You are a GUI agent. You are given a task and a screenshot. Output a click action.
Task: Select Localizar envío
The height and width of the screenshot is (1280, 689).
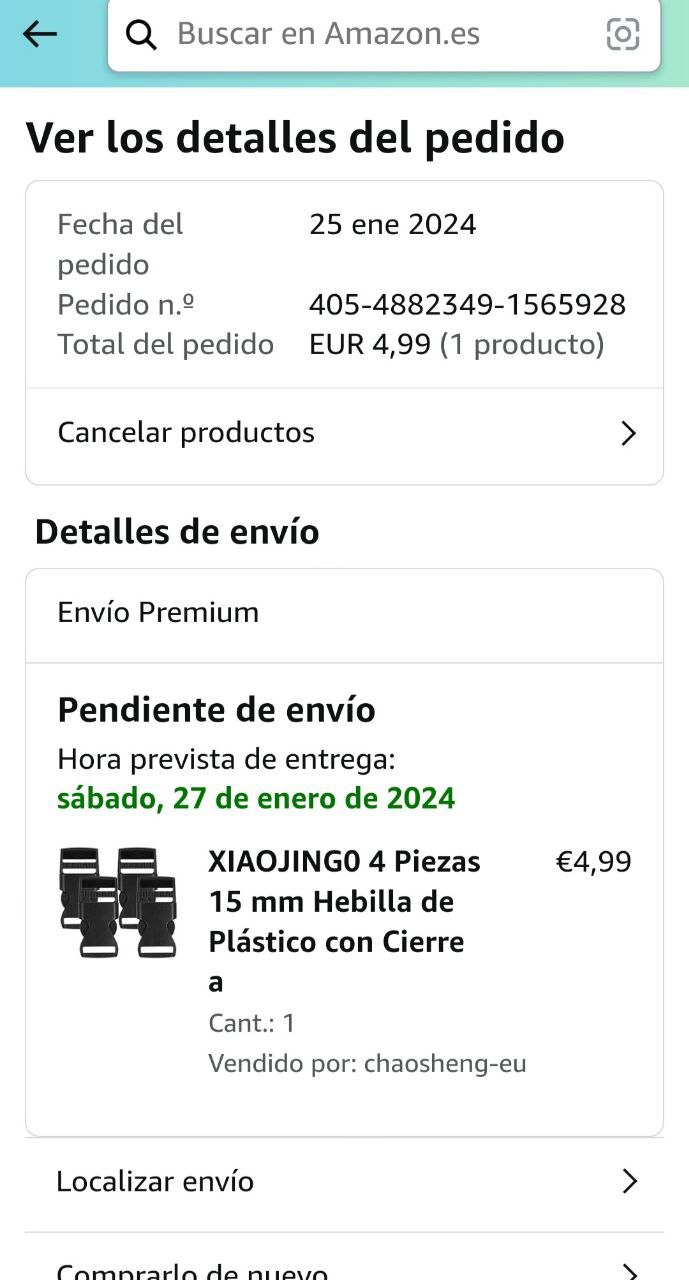coord(344,1182)
